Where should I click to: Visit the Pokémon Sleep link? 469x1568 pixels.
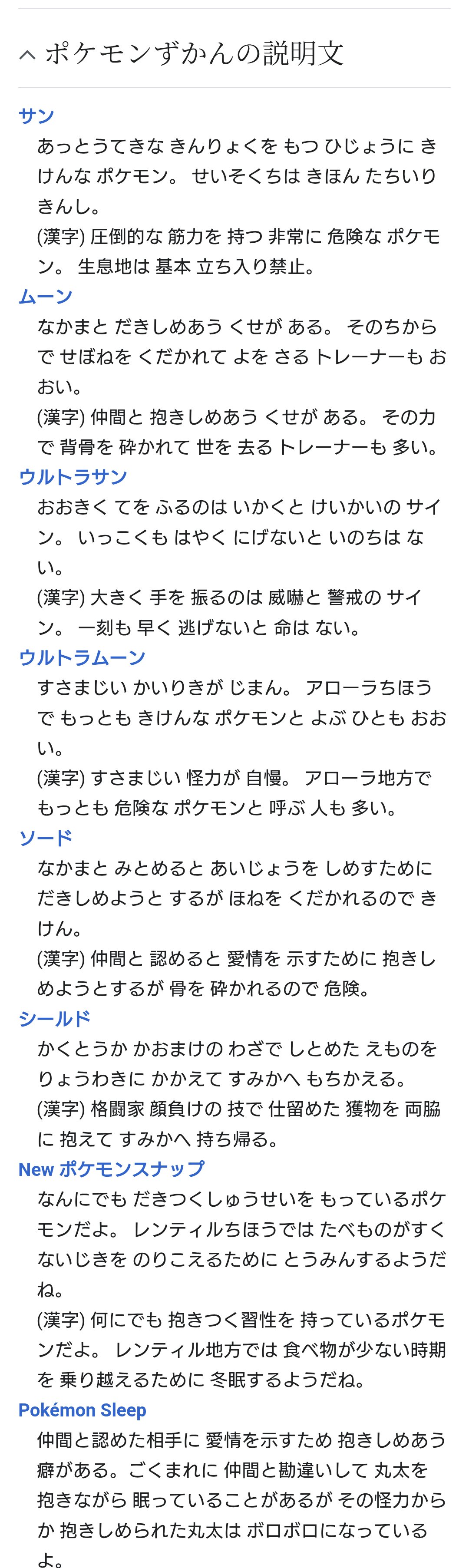(82, 1410)
